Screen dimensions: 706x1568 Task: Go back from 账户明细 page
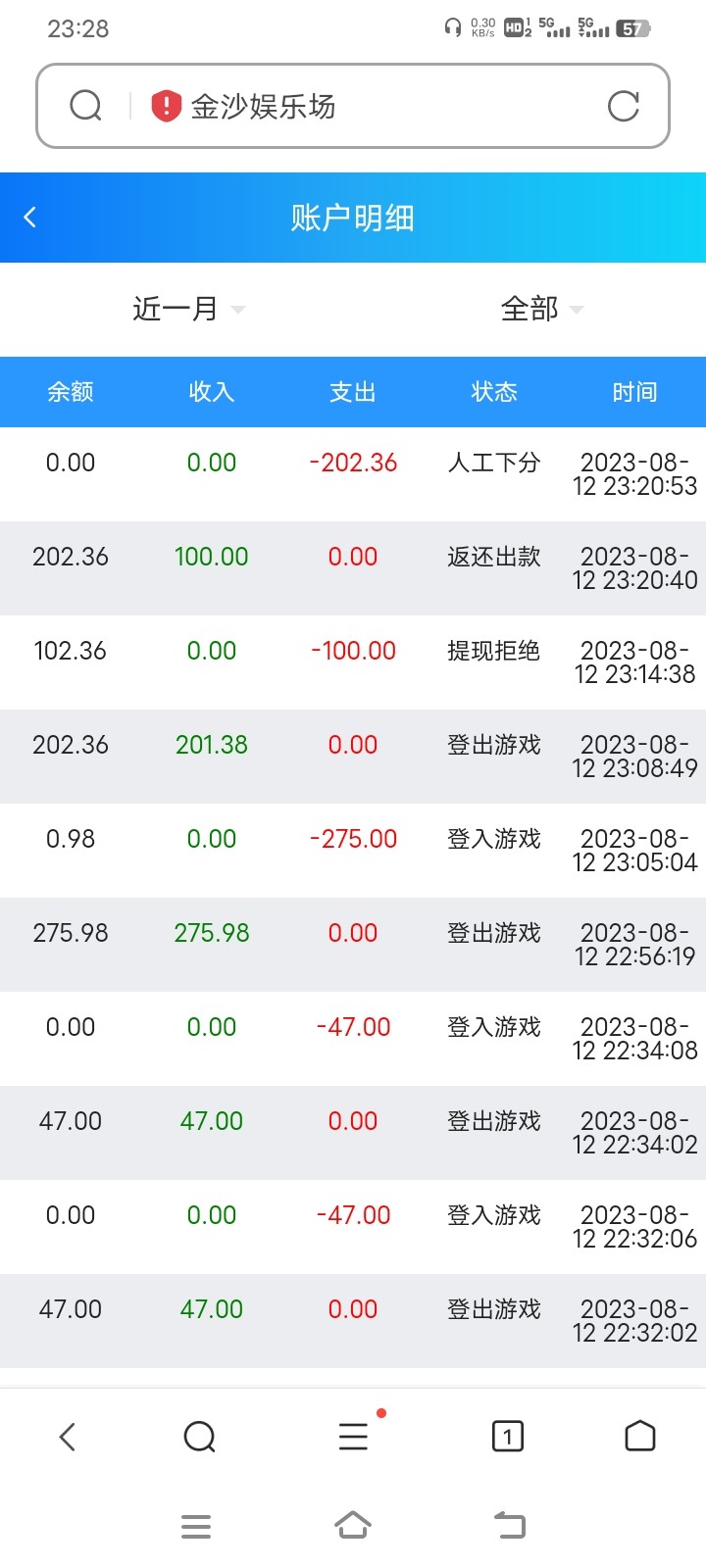(x=30, y=218)
